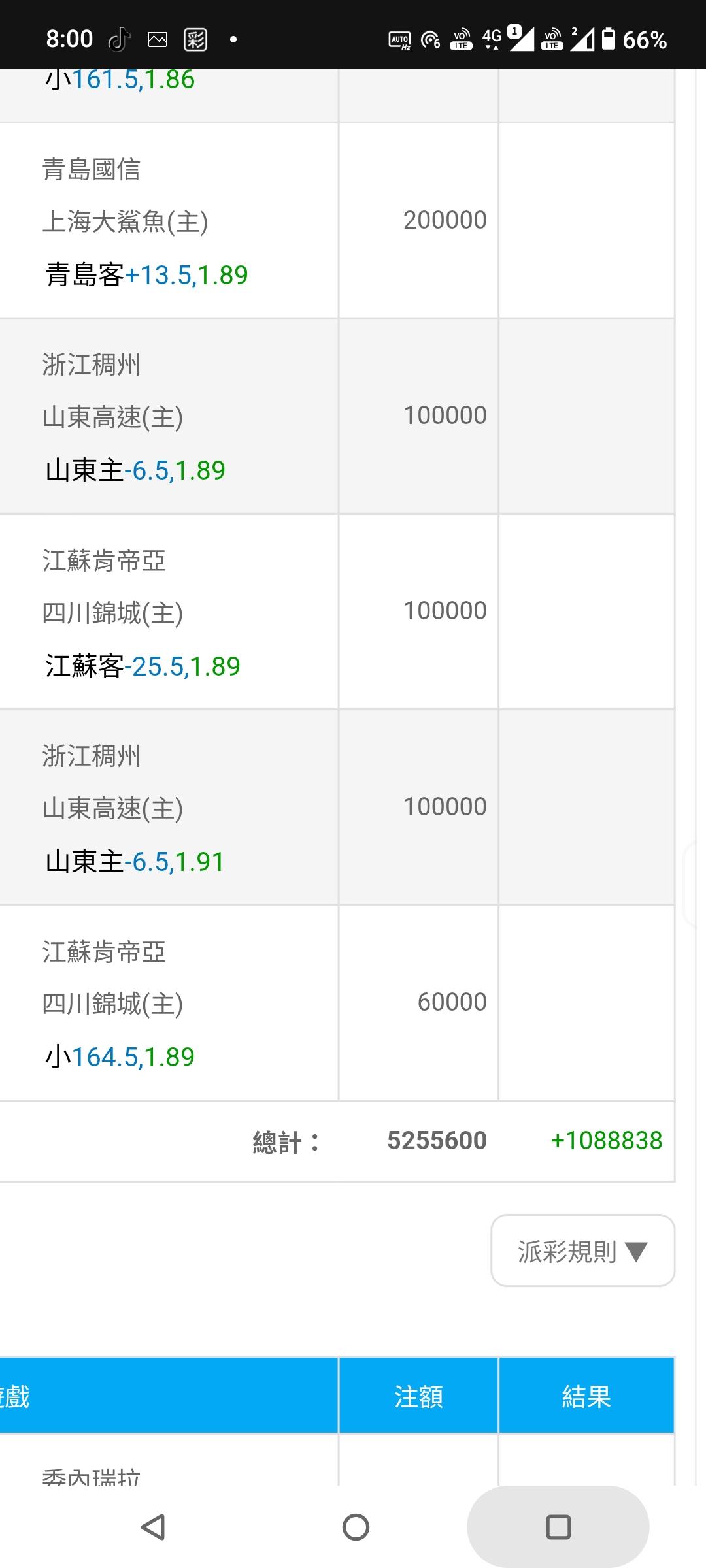Screen dimensions: 706x1568
Task: Go to the home screen
Action: [356, 1527]
